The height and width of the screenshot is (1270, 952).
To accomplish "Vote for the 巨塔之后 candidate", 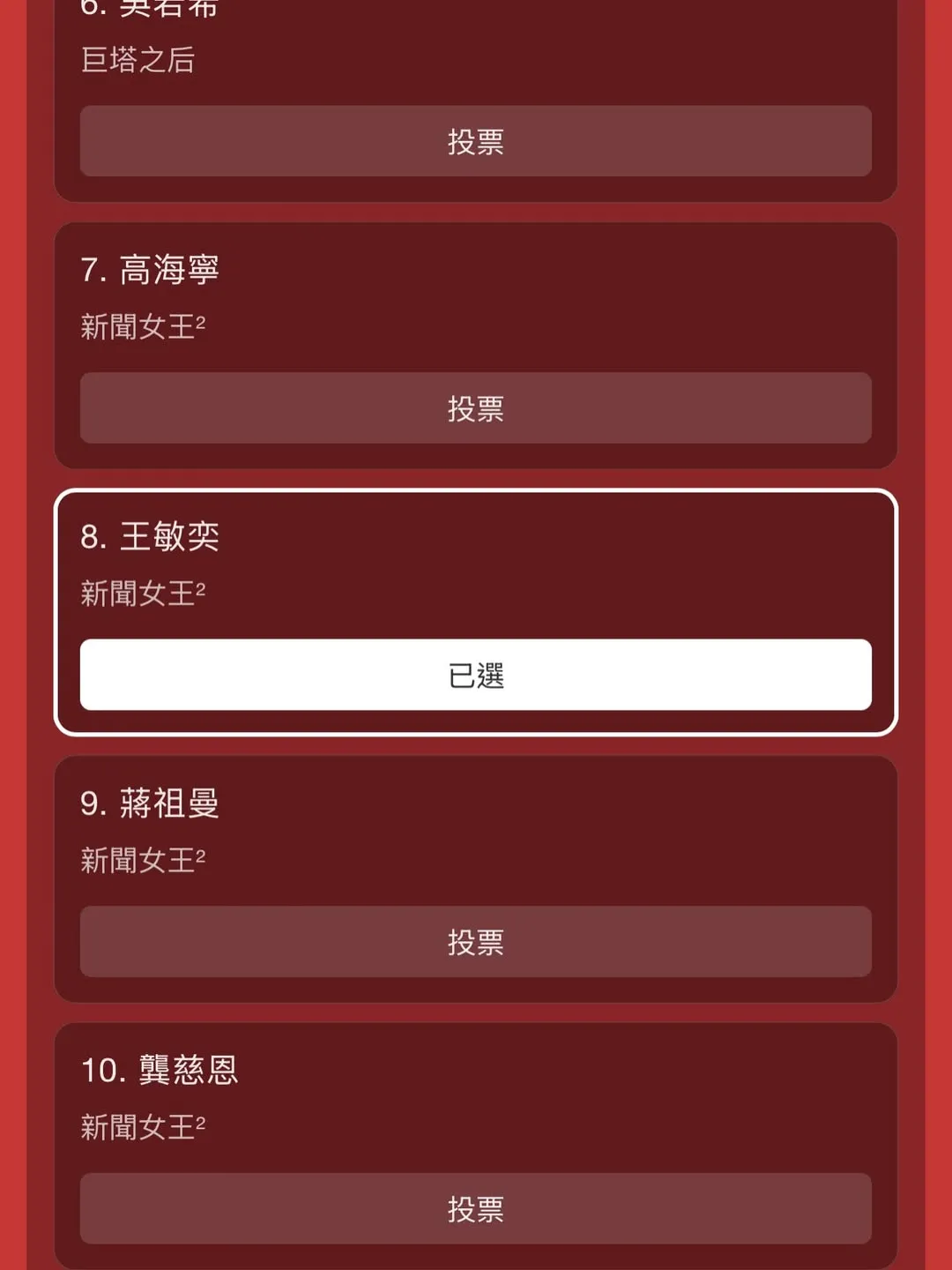I will tap(476, 141).
